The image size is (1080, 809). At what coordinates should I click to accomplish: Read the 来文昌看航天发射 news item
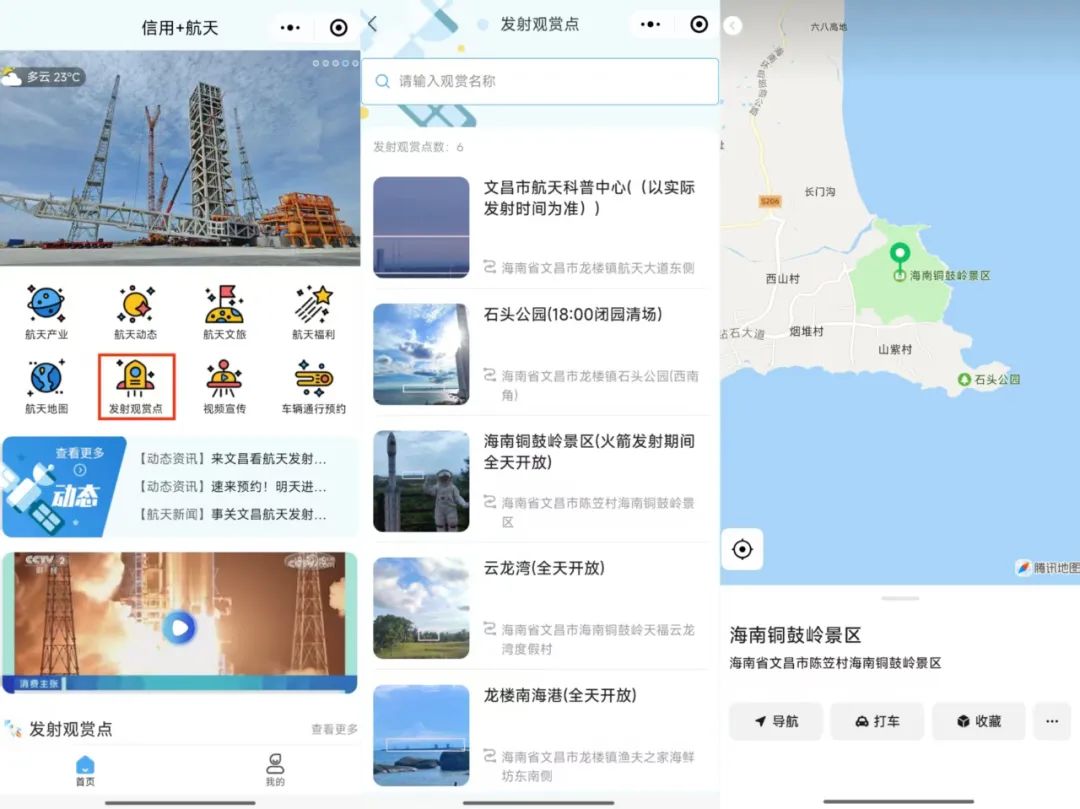click(x=232, y=459)
